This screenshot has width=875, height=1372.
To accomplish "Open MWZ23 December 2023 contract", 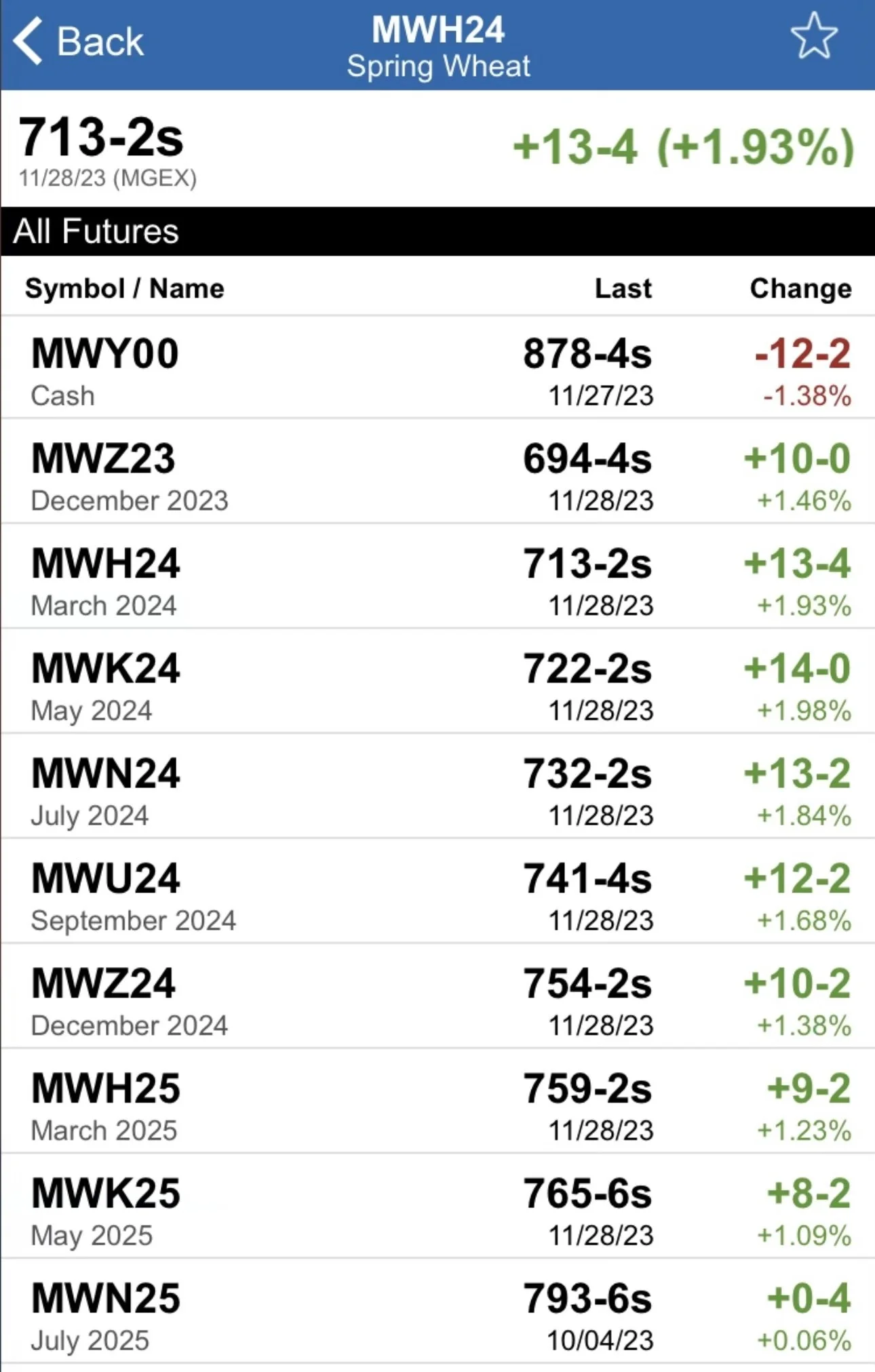I will (x=437, y=472).
